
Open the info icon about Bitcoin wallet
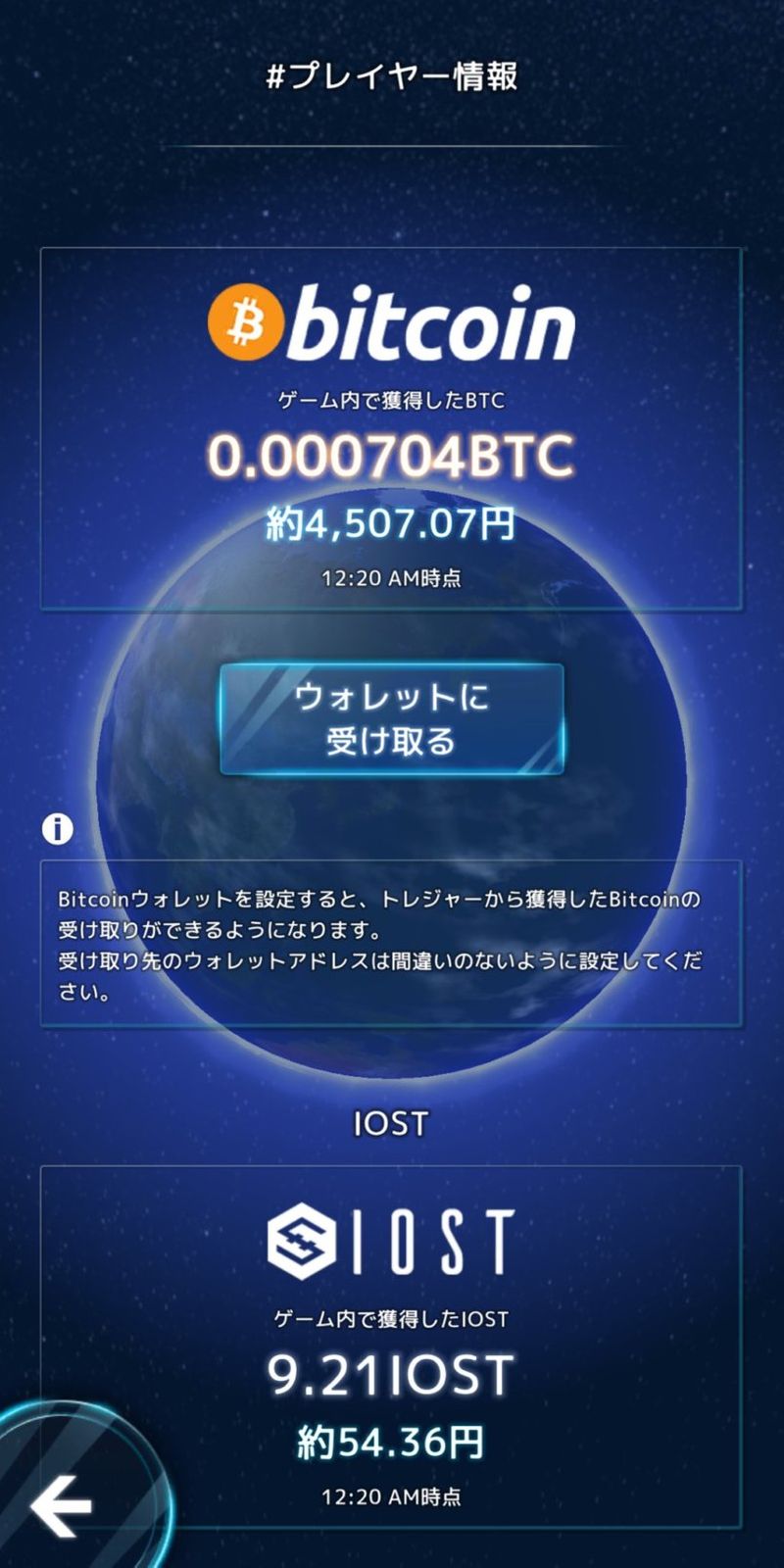58,829
